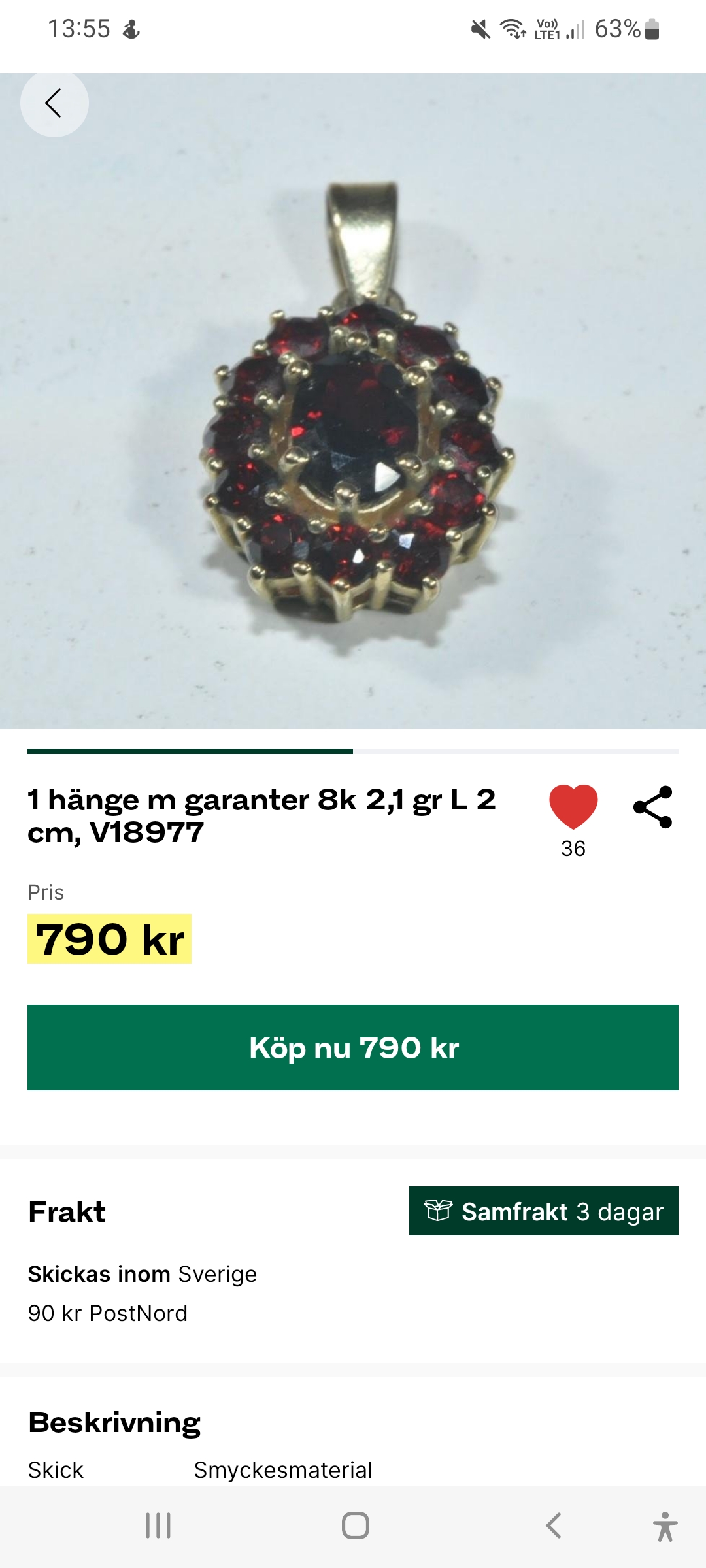Viewport: 706px width, 1568px height.
Task: Share this pendant listing
Action: tap(653, 808)
